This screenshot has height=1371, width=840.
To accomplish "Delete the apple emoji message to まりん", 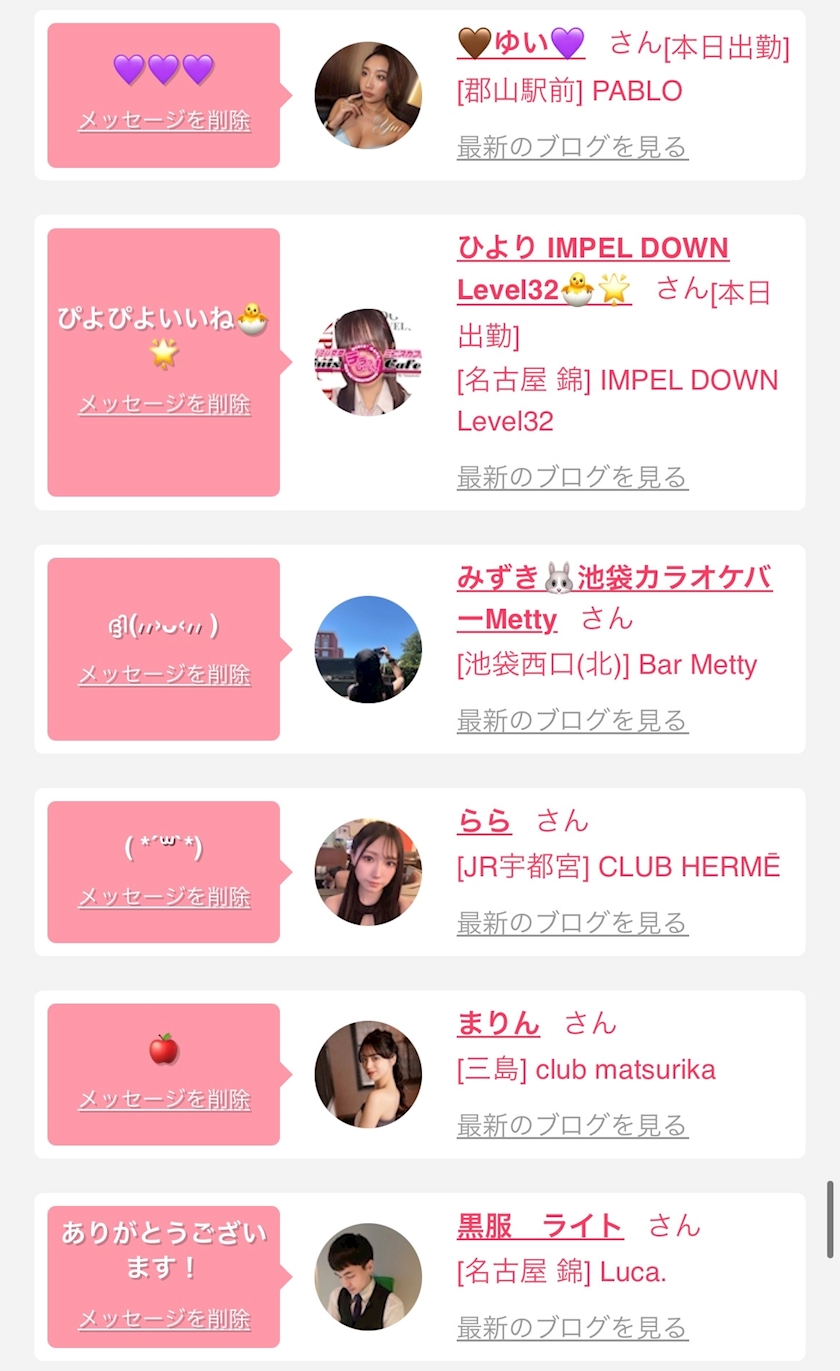I will 164,1099.
